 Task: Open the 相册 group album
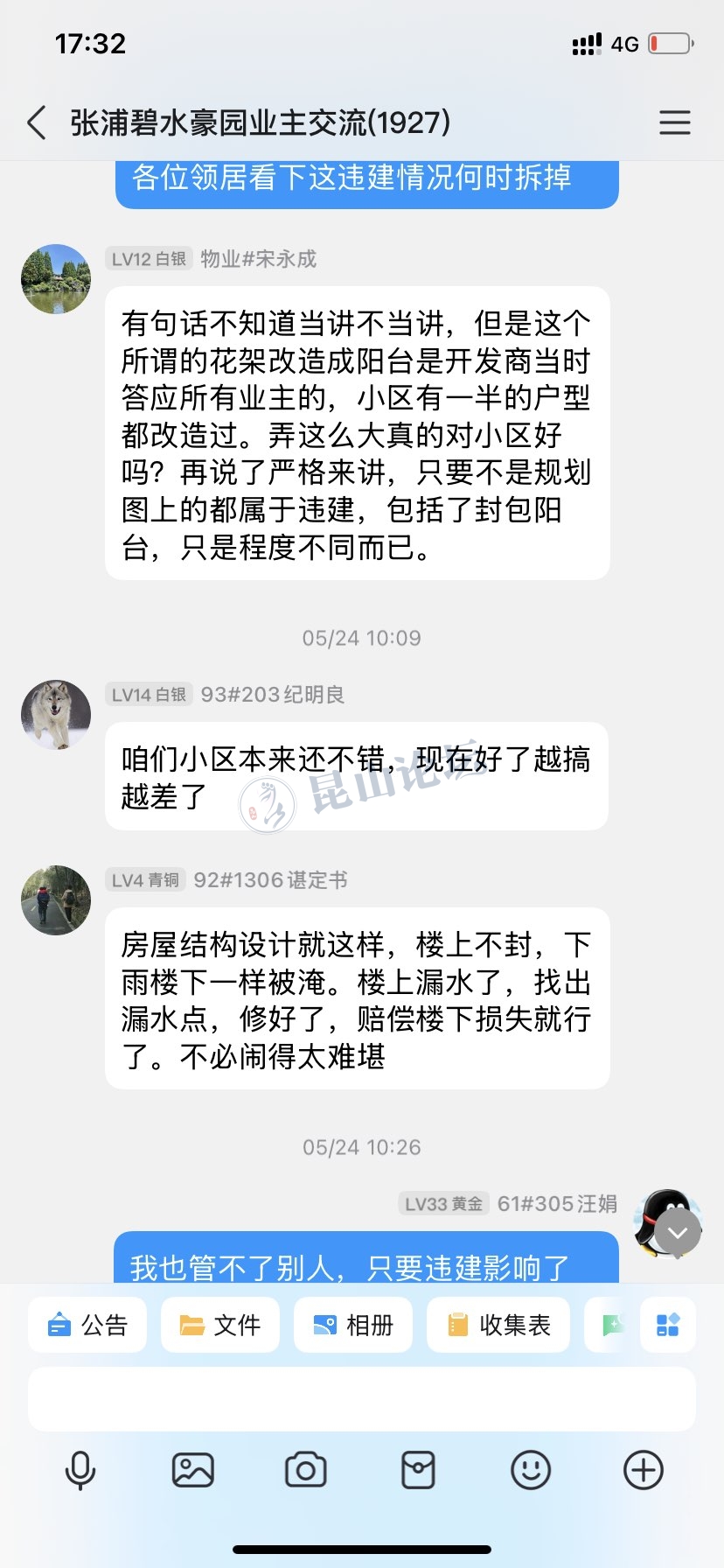(x=353, y=1325)
